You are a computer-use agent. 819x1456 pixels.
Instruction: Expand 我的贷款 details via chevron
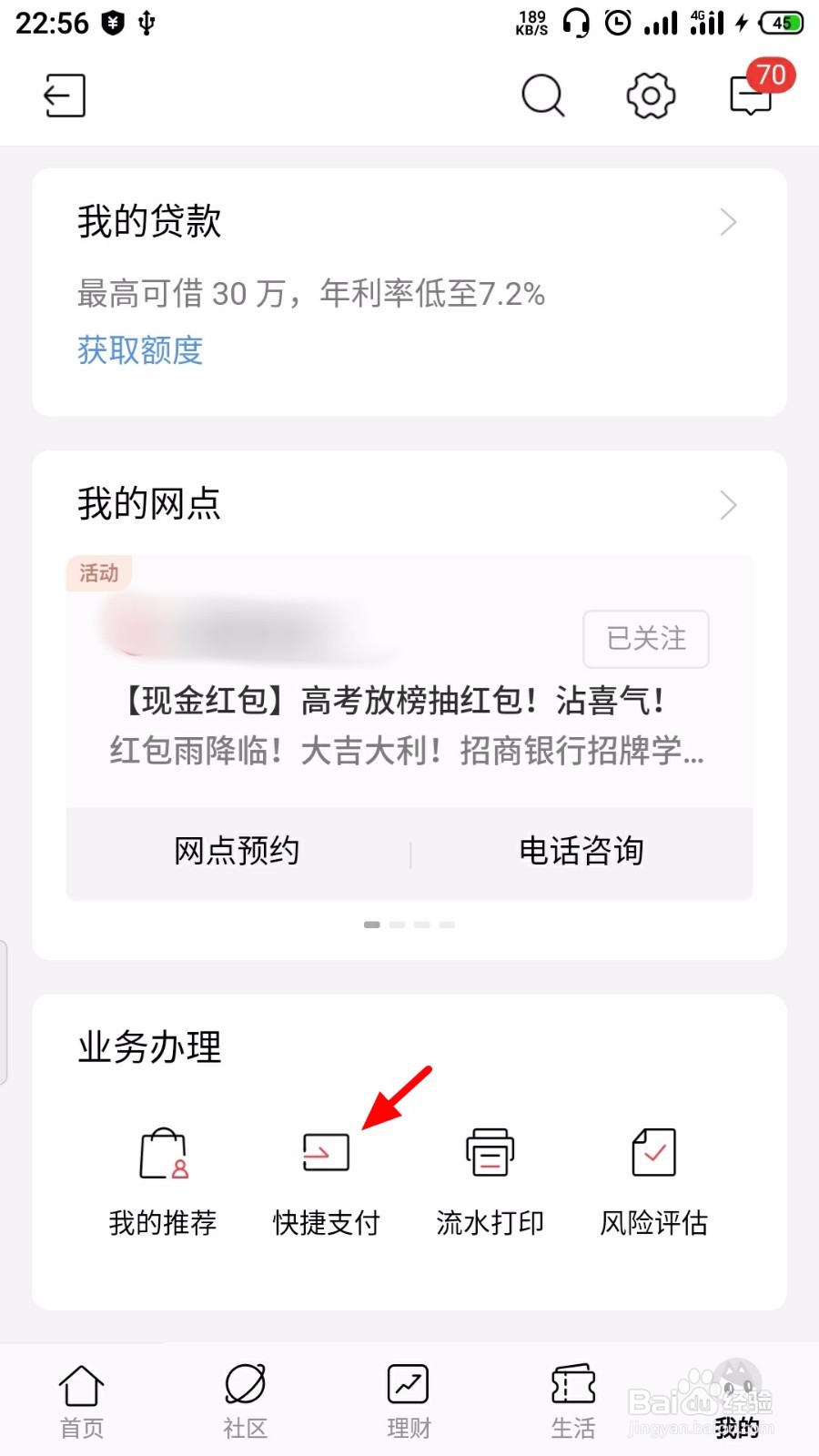(x=727, y=221)
